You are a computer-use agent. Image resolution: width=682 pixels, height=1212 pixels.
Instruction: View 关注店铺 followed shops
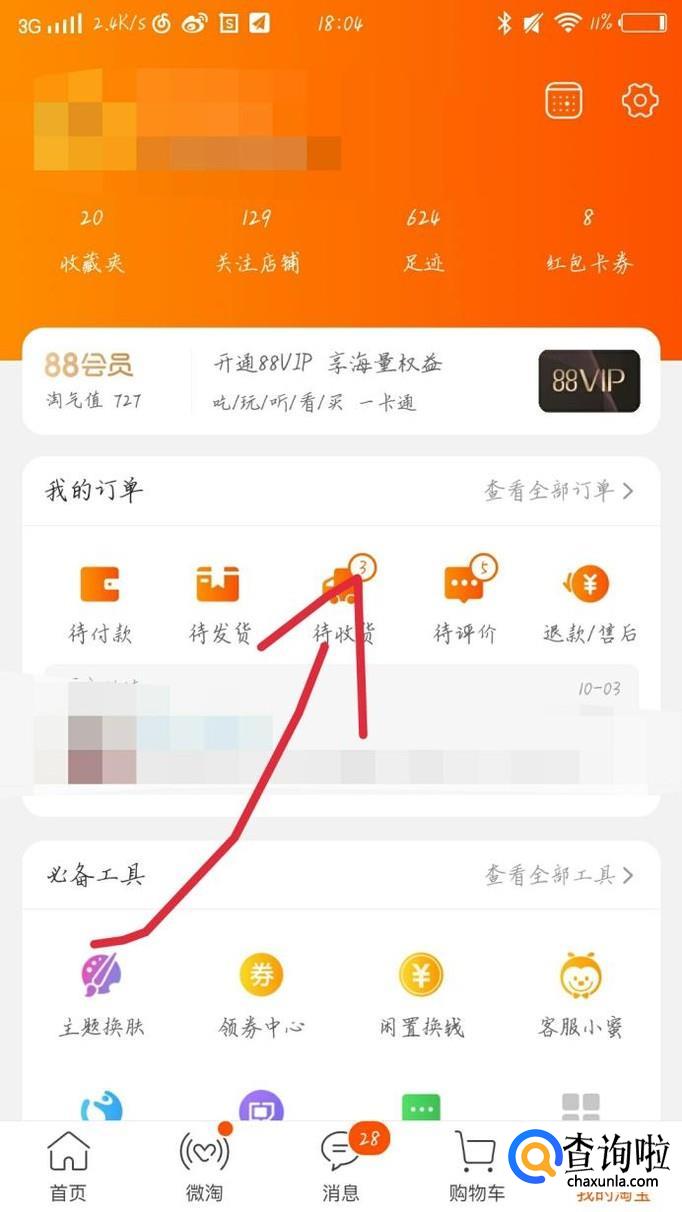pos(257,241)
